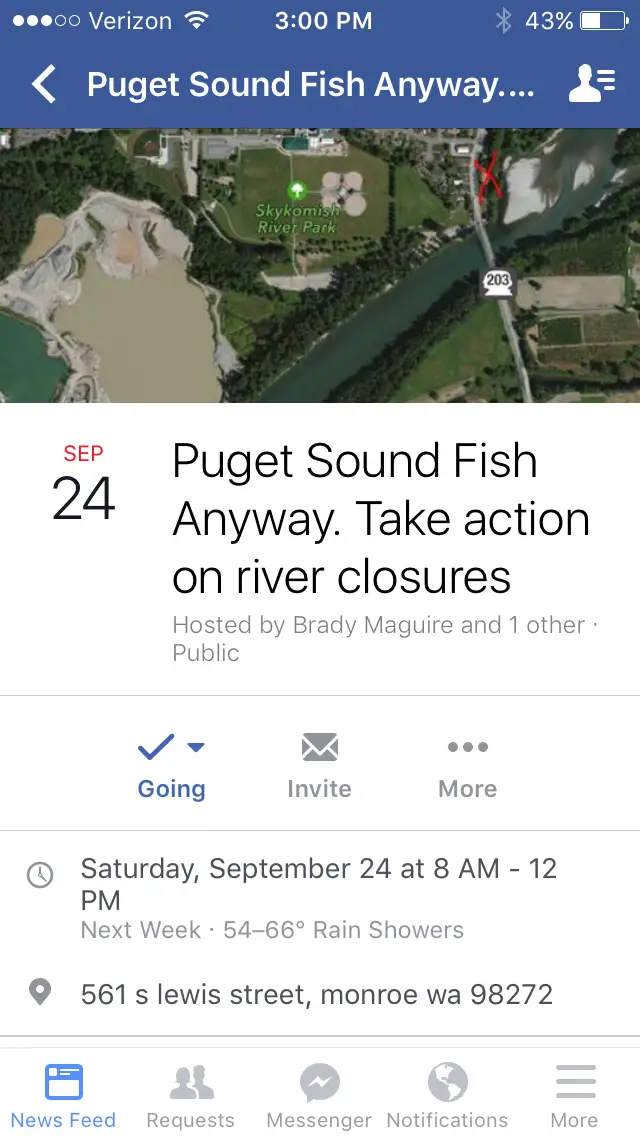Open the Saturday, September 24 date row

pos(319,898)
